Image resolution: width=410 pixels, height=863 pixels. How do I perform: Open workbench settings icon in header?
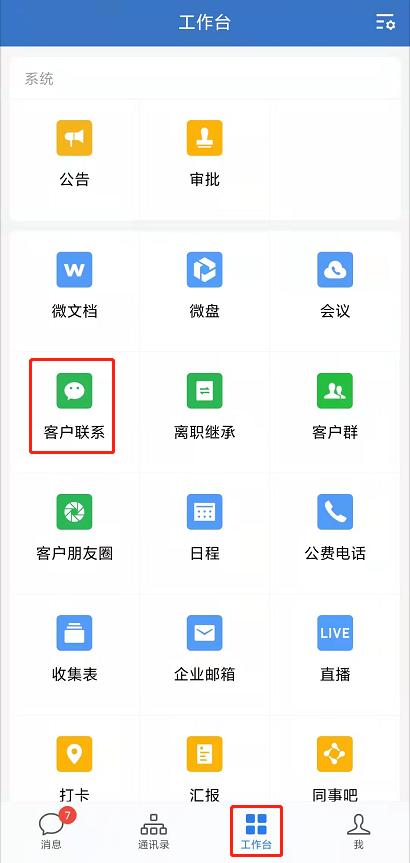[385, 23]
